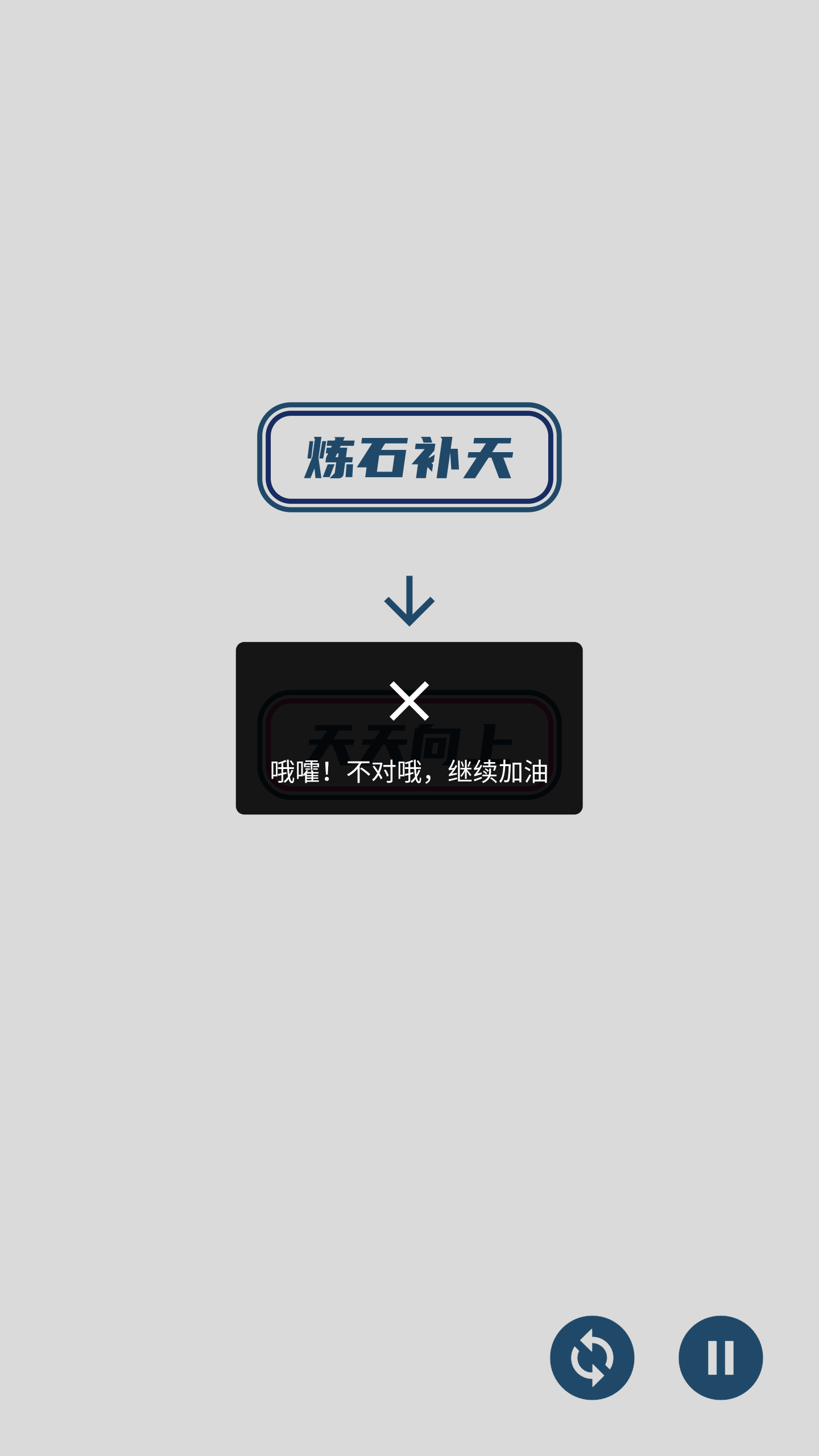
Task: Tap the refresh button
Action: (591, 1358)
